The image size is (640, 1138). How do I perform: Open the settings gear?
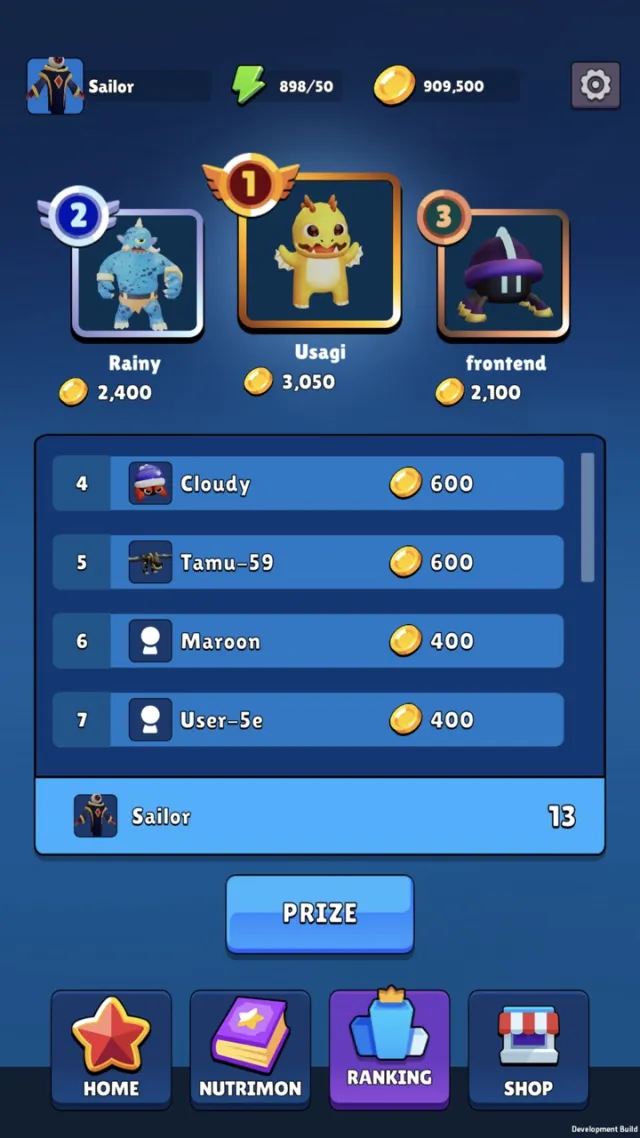click(x=595, y=86)
